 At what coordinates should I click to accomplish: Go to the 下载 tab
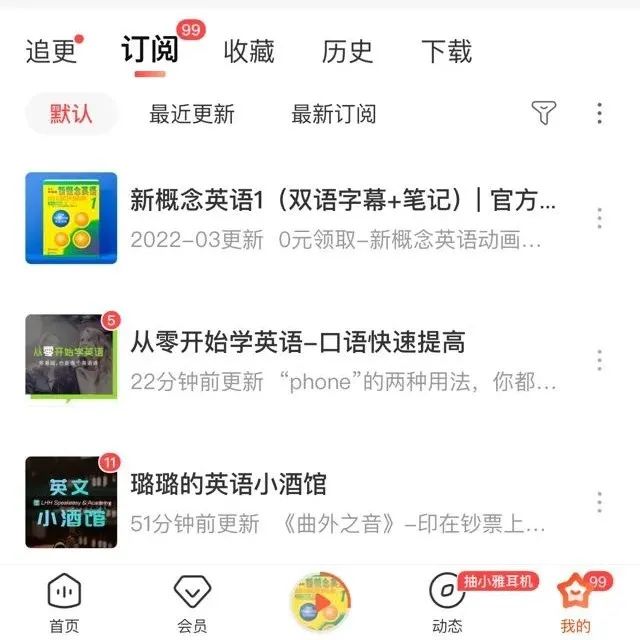click(446, 51)
